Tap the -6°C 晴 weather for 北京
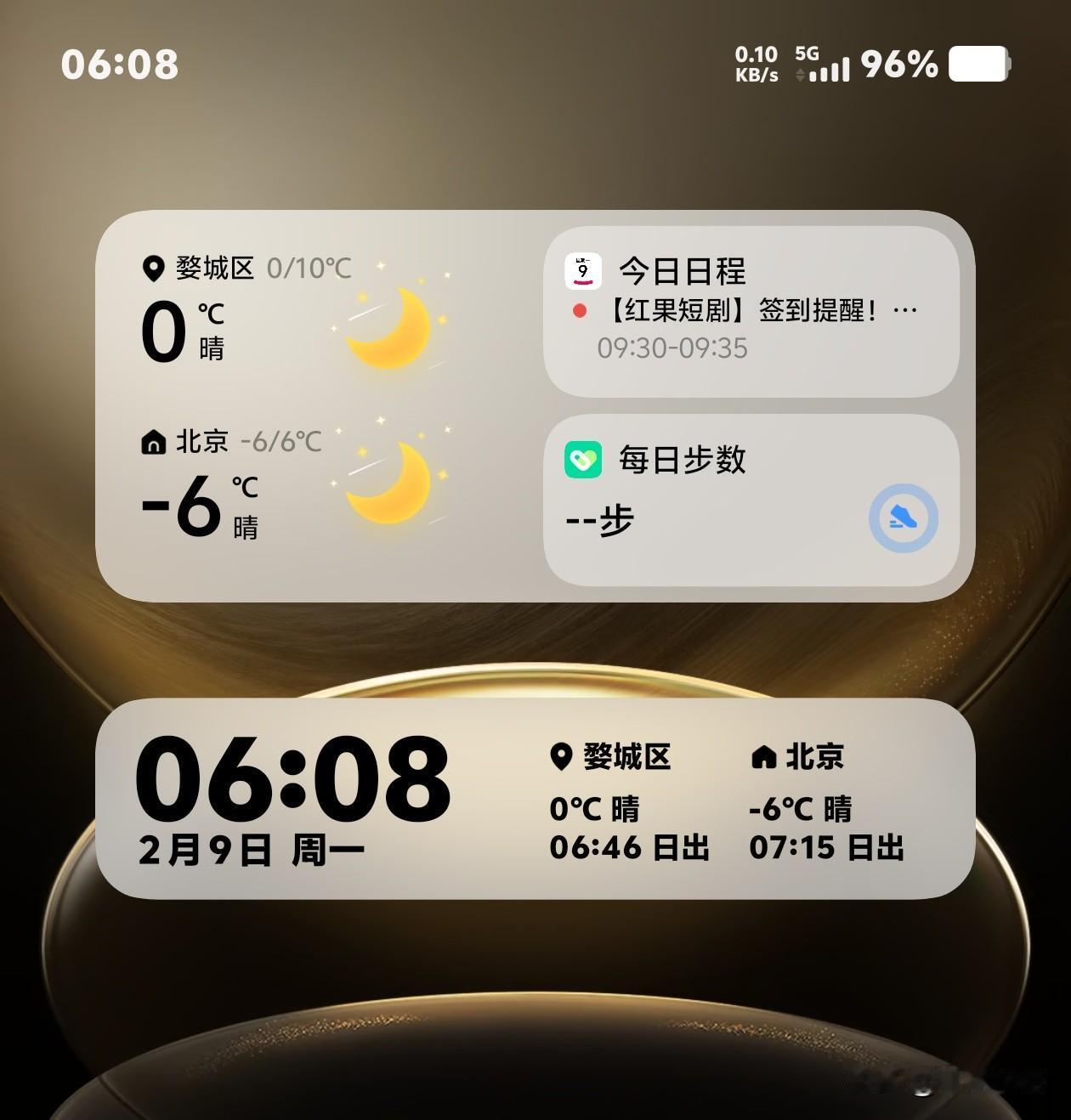Viewport: 1071px width, 1120px height. [801, 809]
